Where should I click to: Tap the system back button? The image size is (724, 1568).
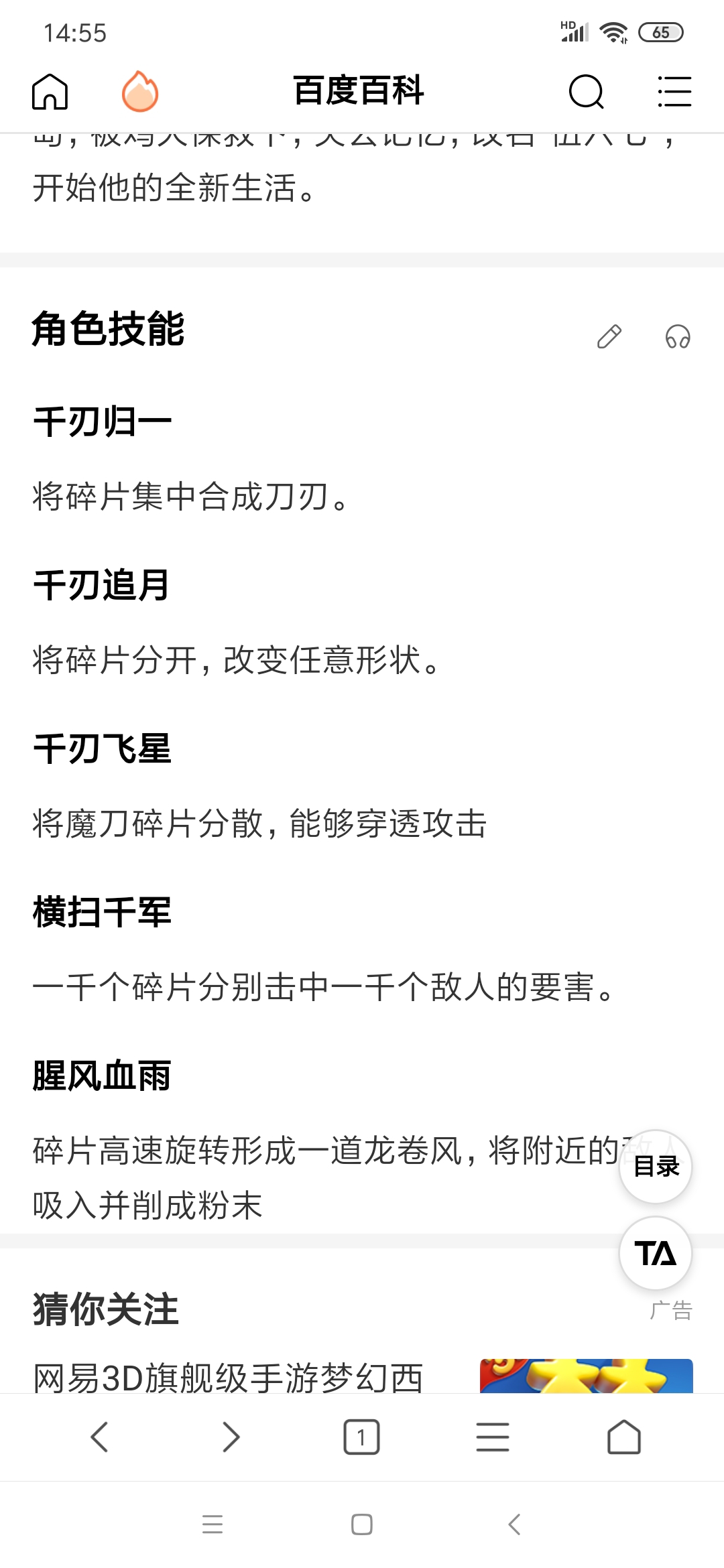[514, 1524]
